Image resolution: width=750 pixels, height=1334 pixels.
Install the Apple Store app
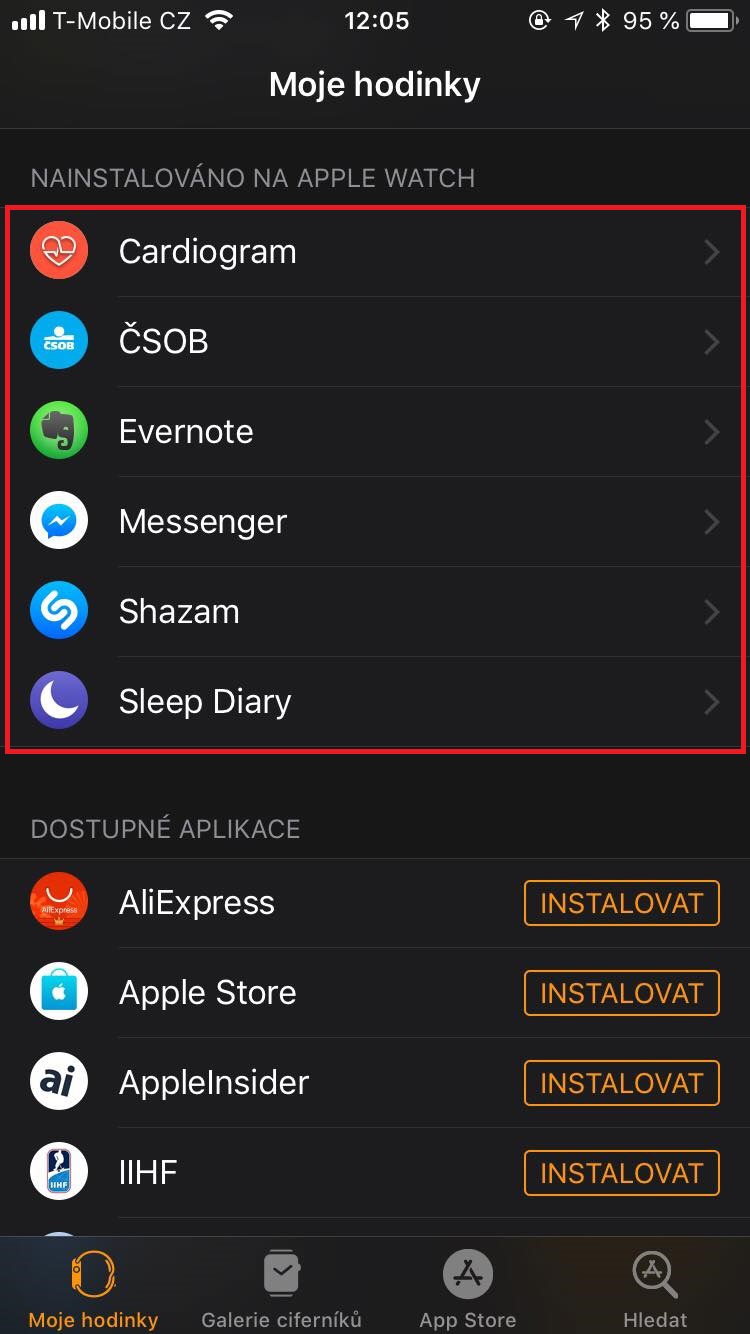click(621, 993)
